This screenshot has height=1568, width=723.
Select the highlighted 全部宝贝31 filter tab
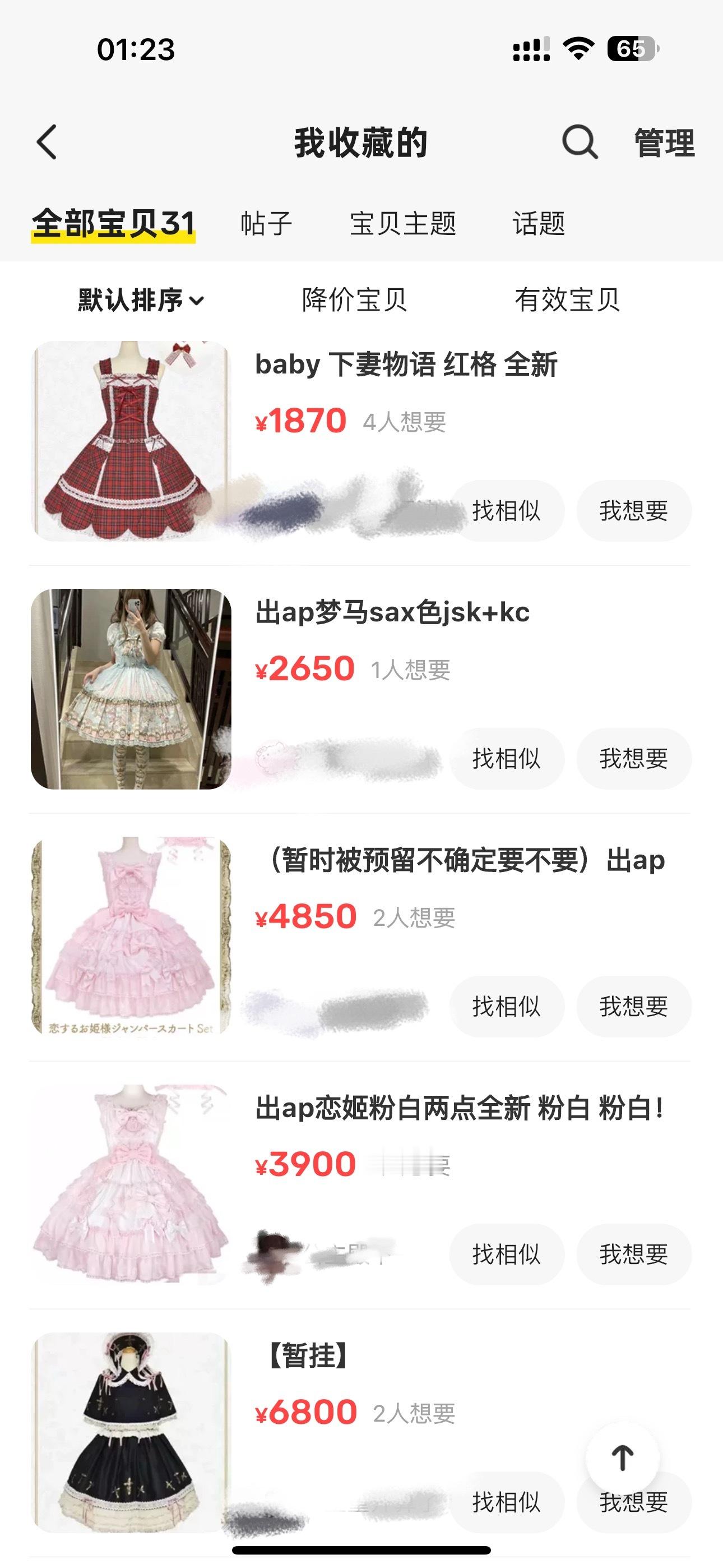coord(113,223)
